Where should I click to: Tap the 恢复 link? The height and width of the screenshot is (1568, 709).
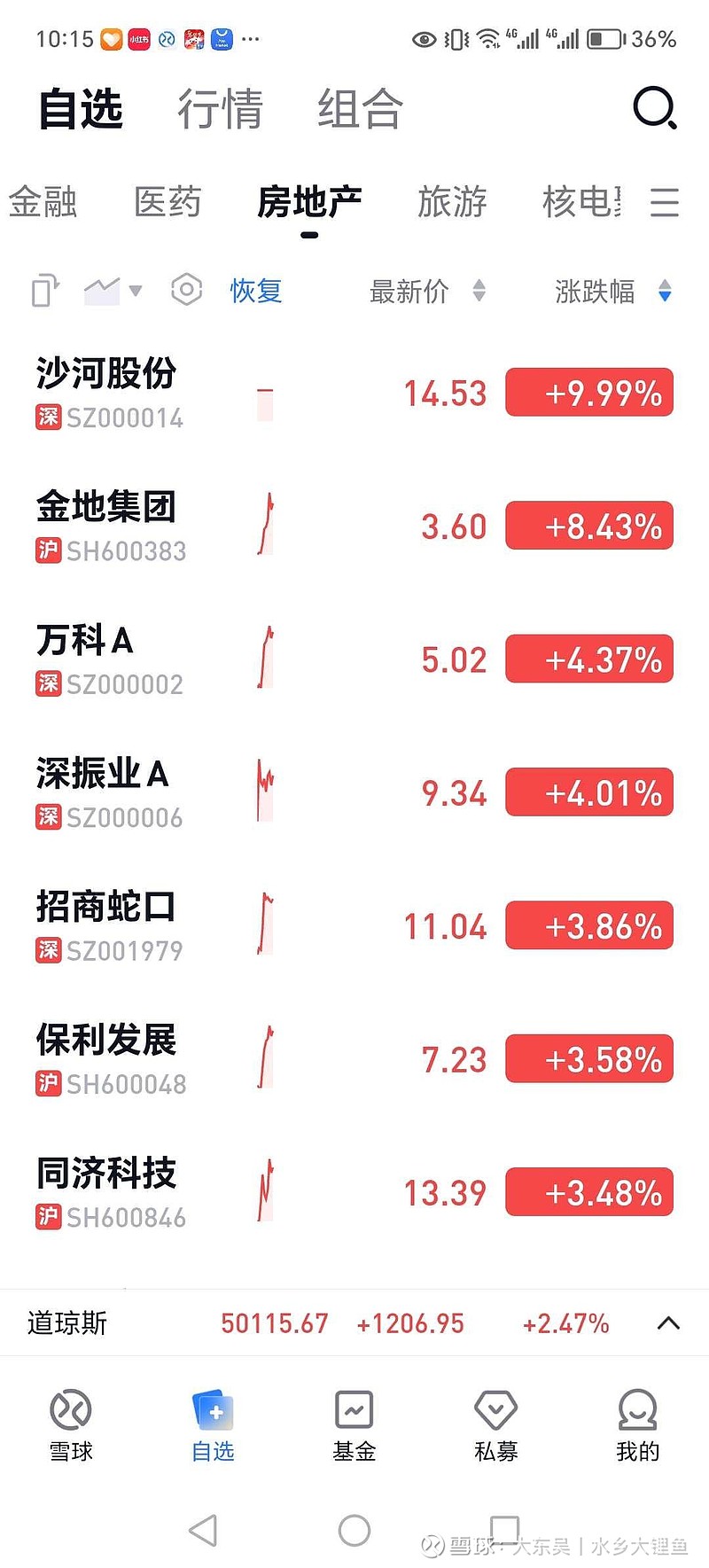[x=255, y=291]
